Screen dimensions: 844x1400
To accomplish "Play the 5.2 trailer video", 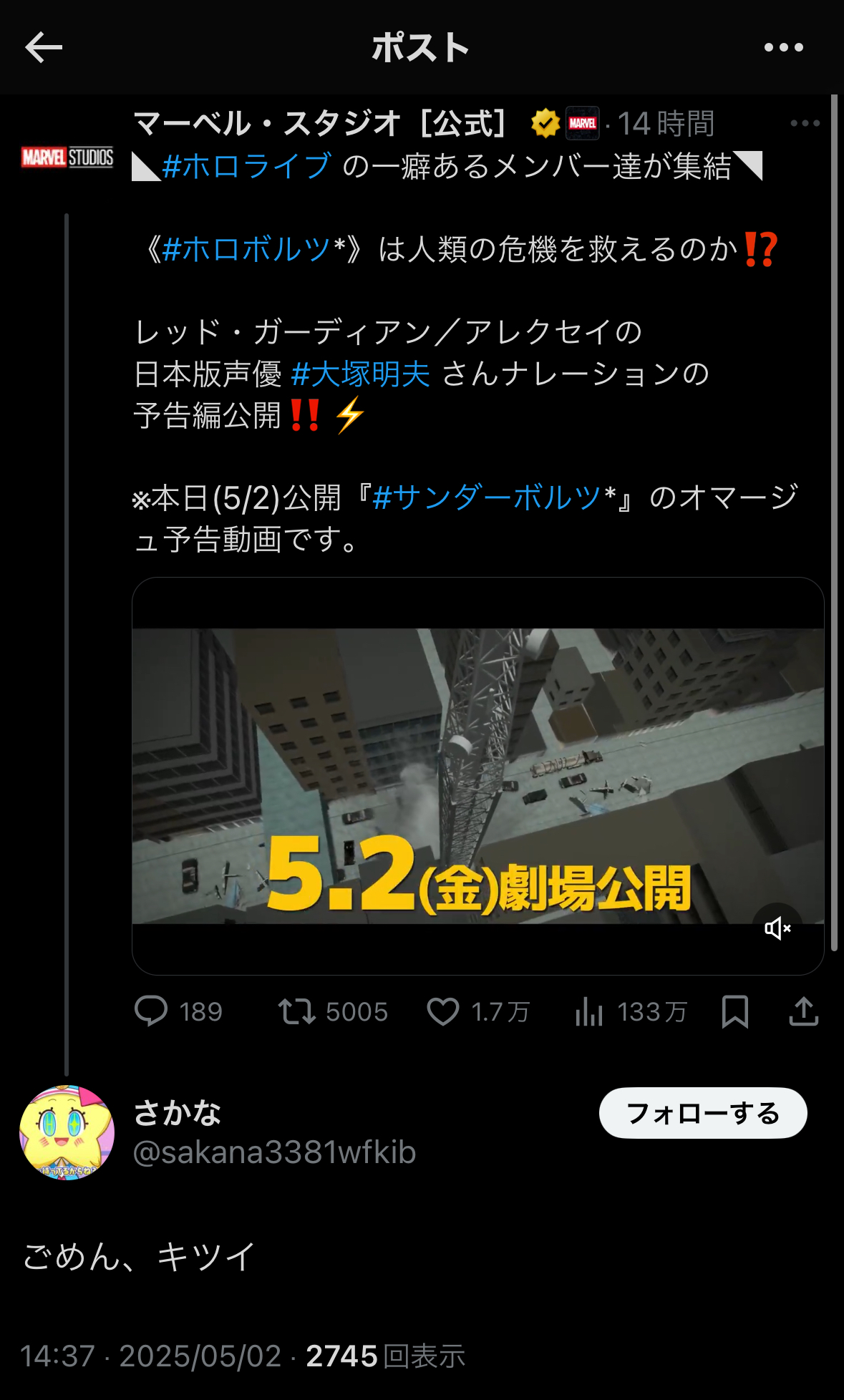I will [477, 776].
